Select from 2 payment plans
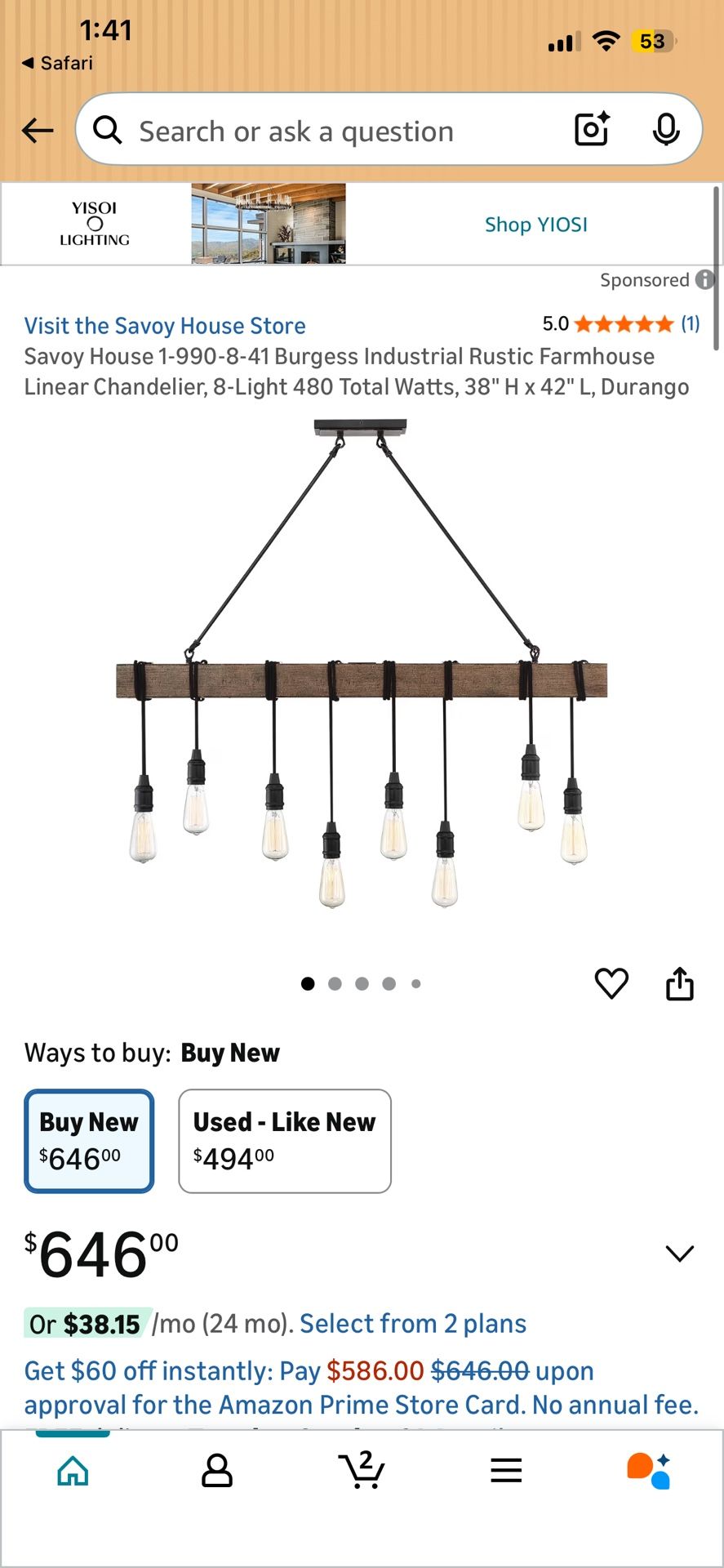The width and height of the screenshot is (724, 1568). [411, 1323]
